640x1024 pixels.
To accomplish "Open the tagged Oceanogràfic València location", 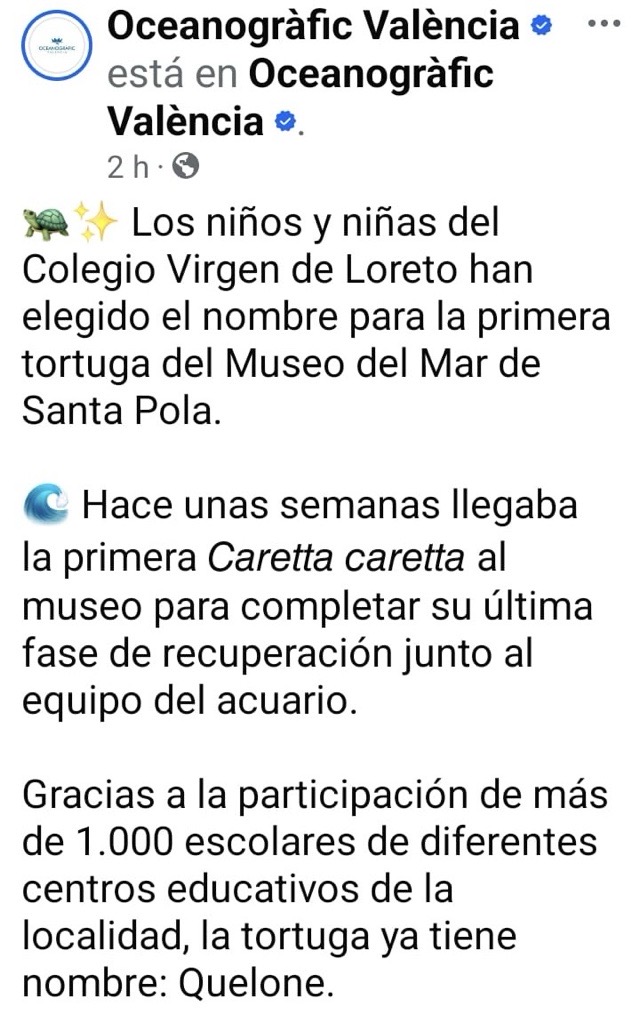I will (x=370, y=75).
